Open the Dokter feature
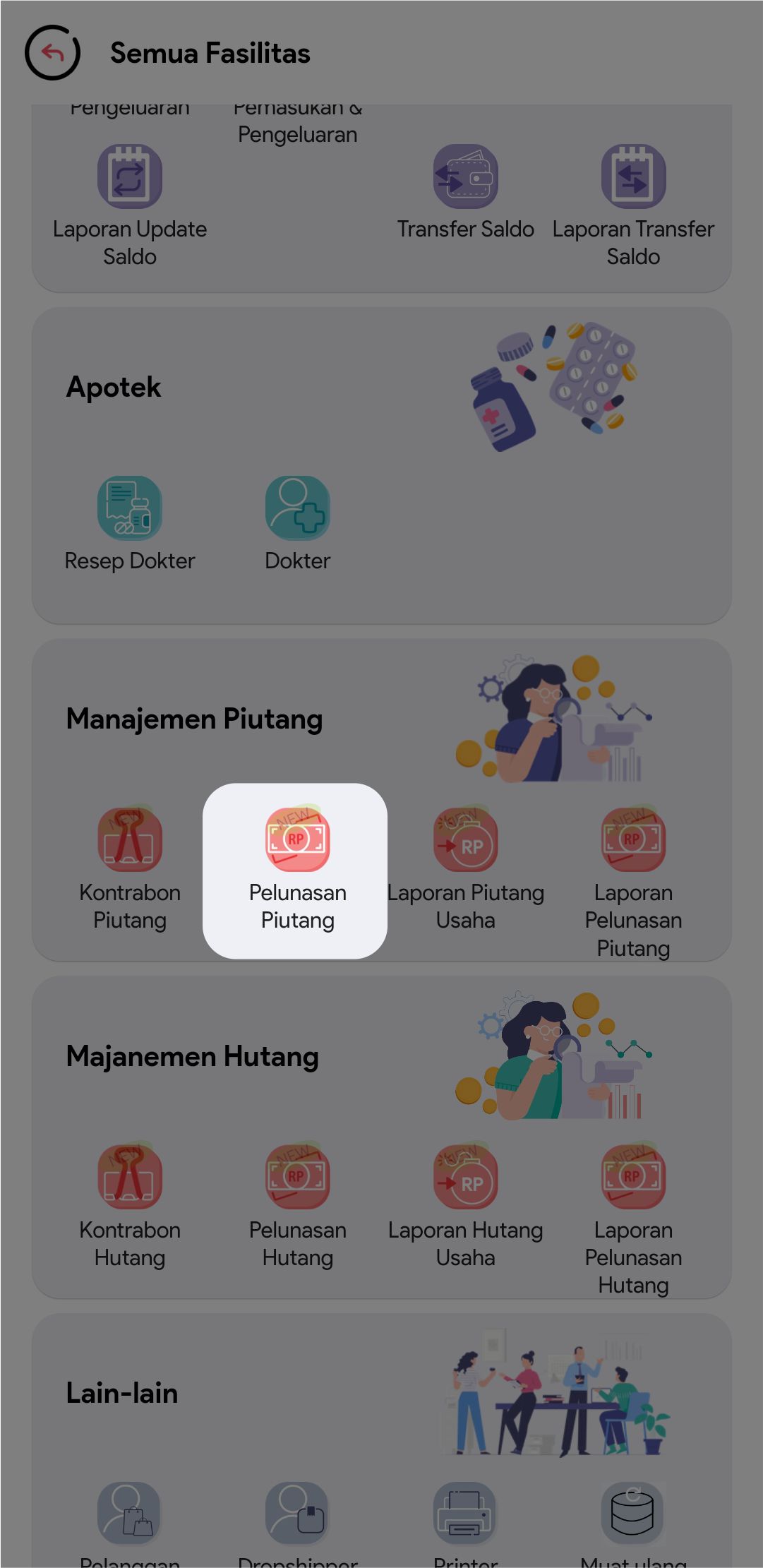 [x=297, y=508]
